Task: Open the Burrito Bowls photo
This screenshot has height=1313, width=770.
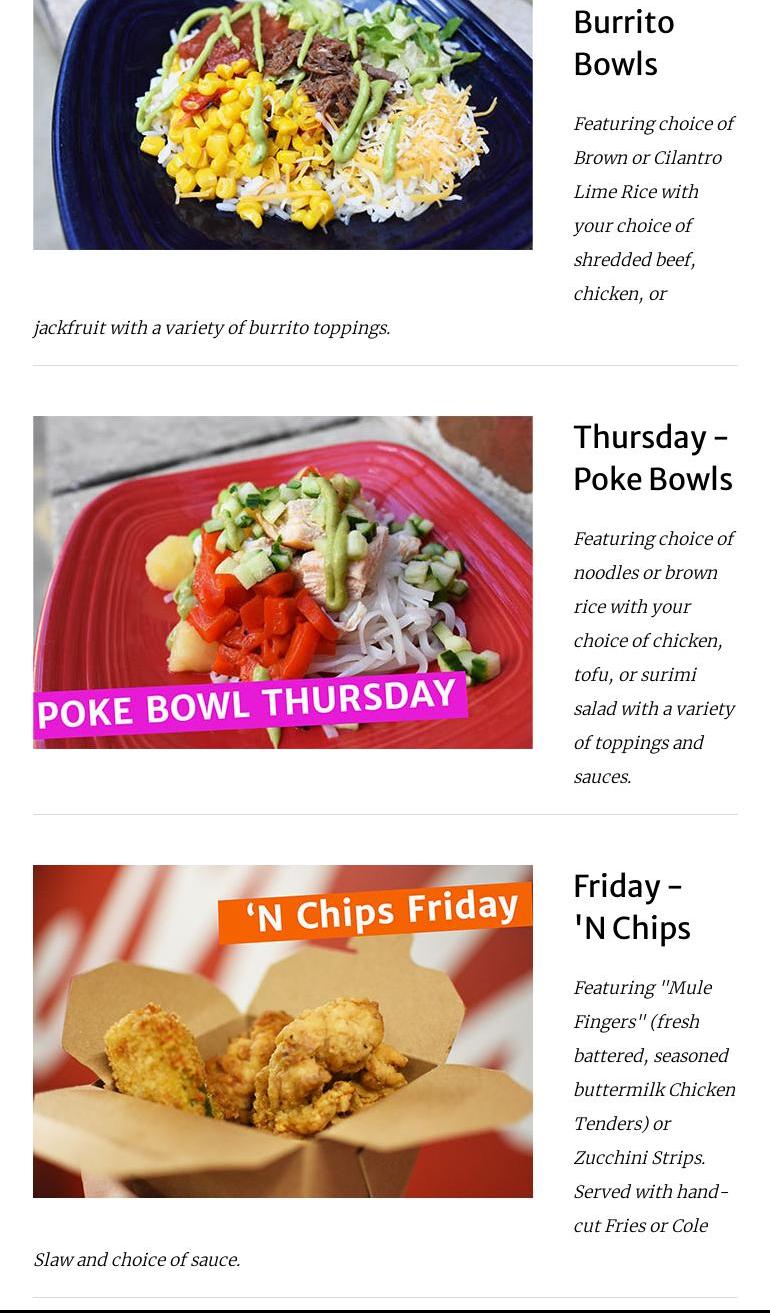Action: [283, 124]
